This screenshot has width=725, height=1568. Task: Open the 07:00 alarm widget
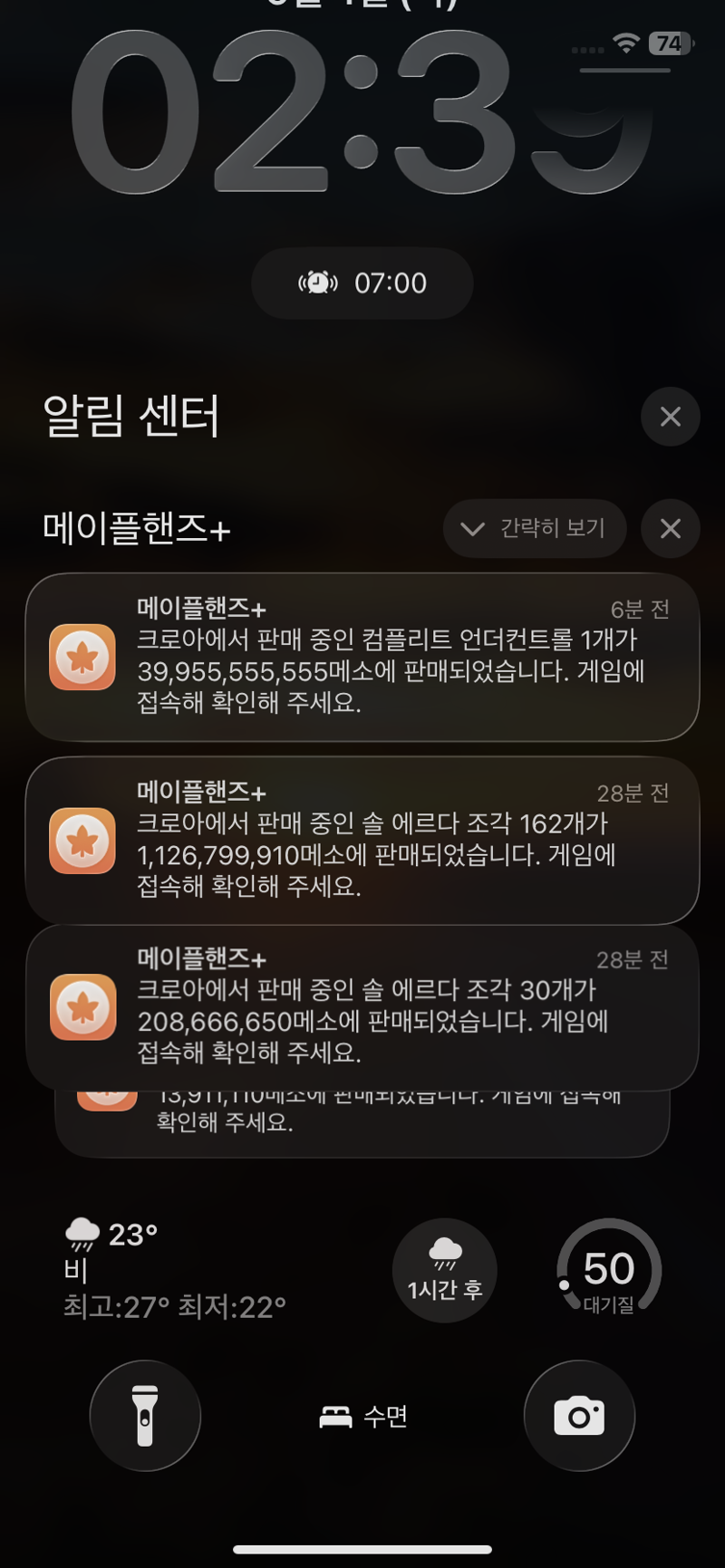coord(362,284)
